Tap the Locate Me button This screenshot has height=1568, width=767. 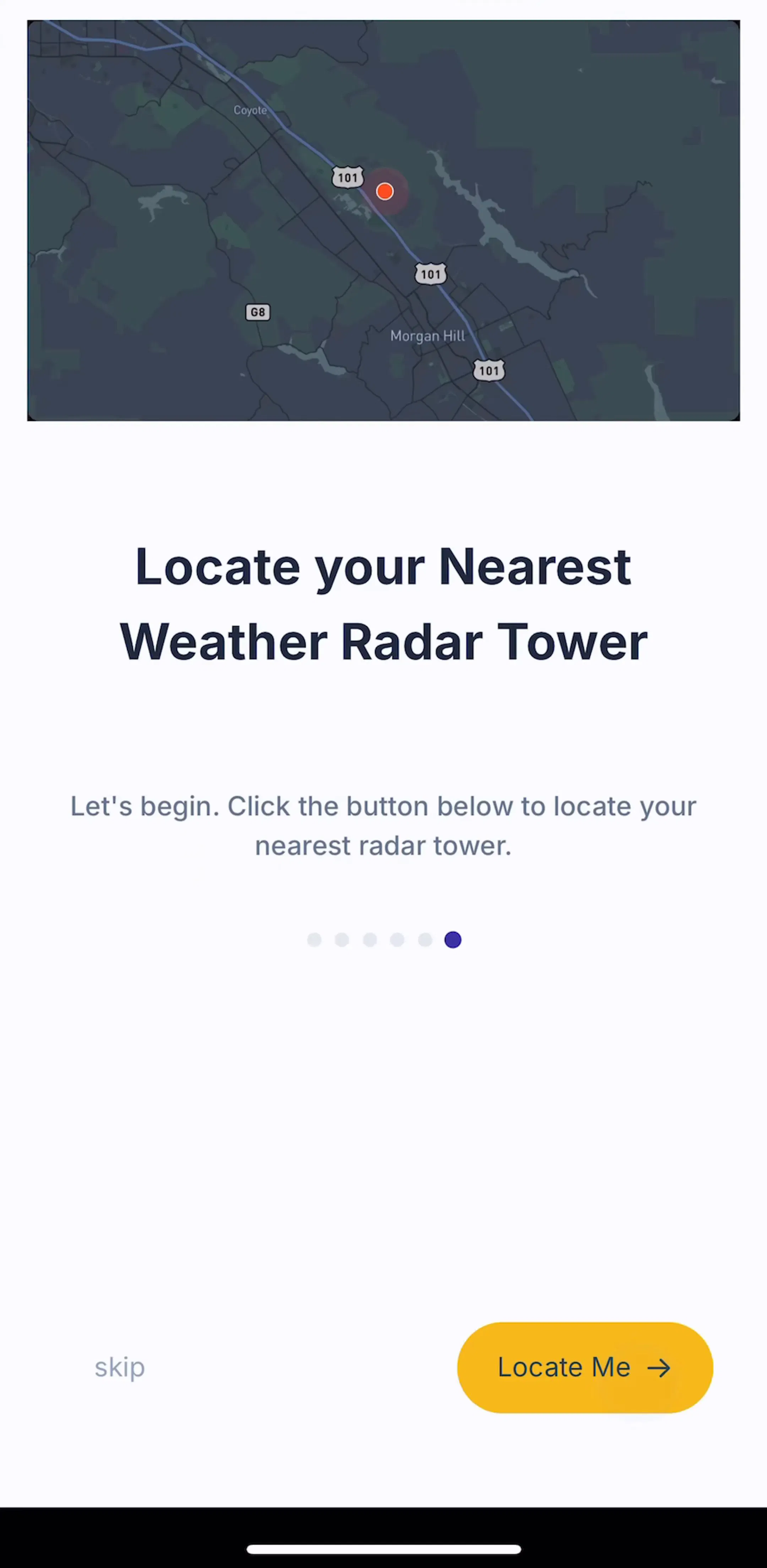(584, 1367)
